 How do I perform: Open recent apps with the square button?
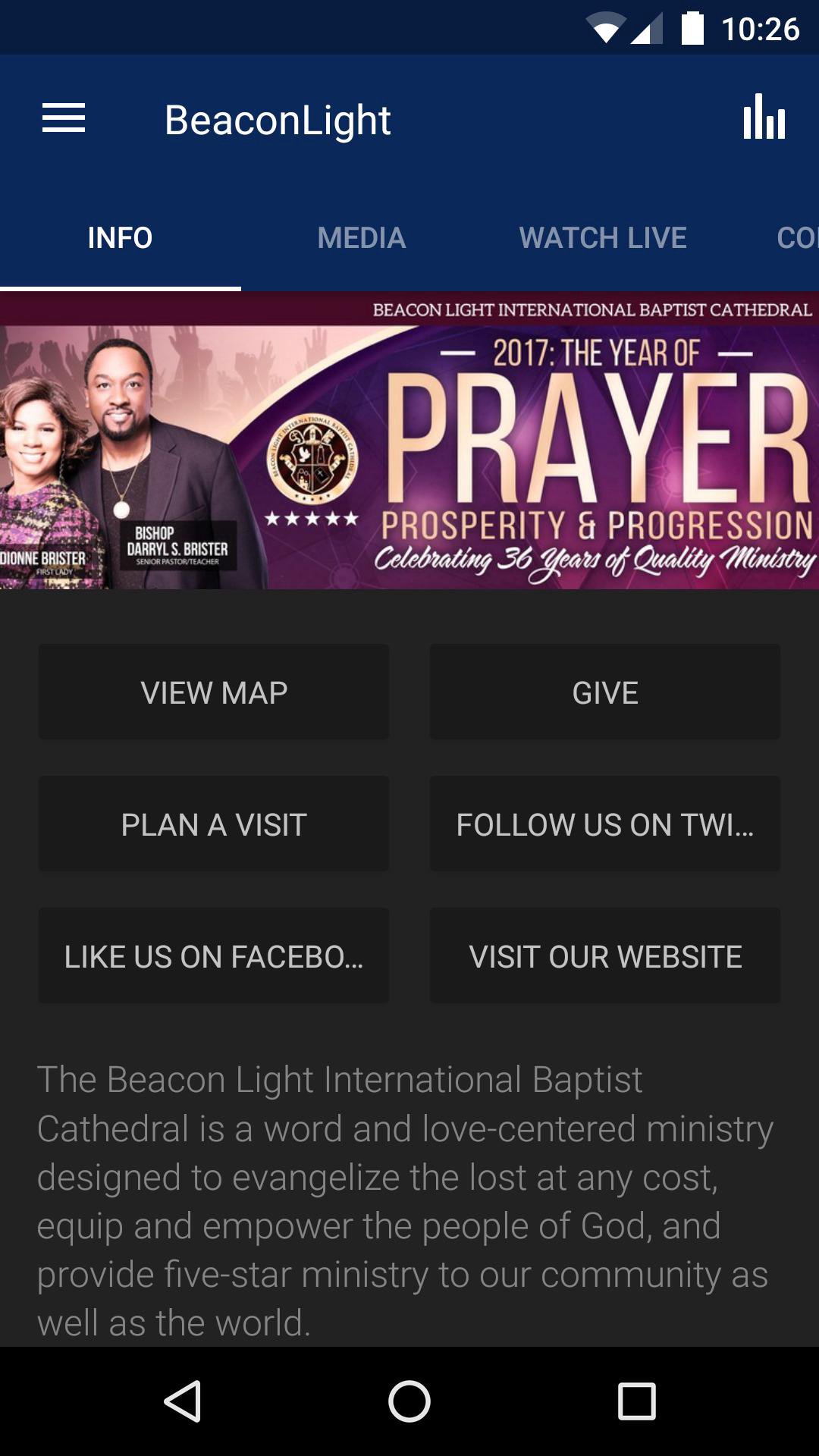point(635,1399)
